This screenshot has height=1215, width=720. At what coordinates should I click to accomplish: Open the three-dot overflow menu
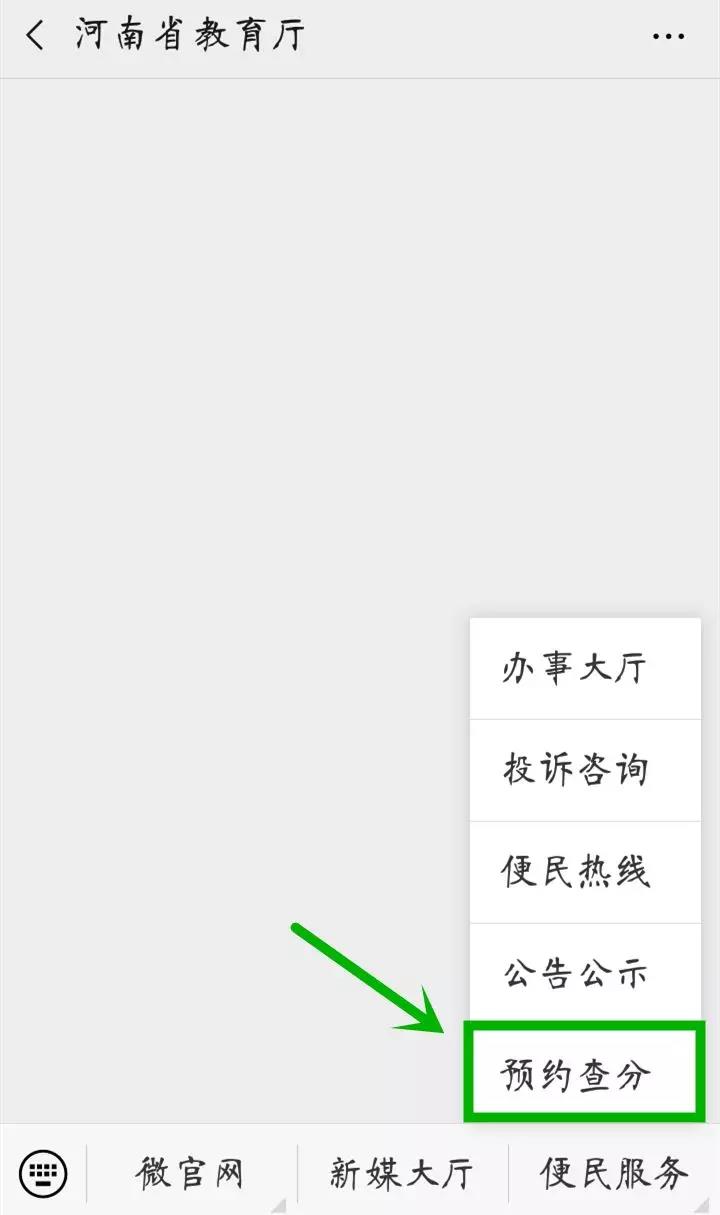click(668, 36)
